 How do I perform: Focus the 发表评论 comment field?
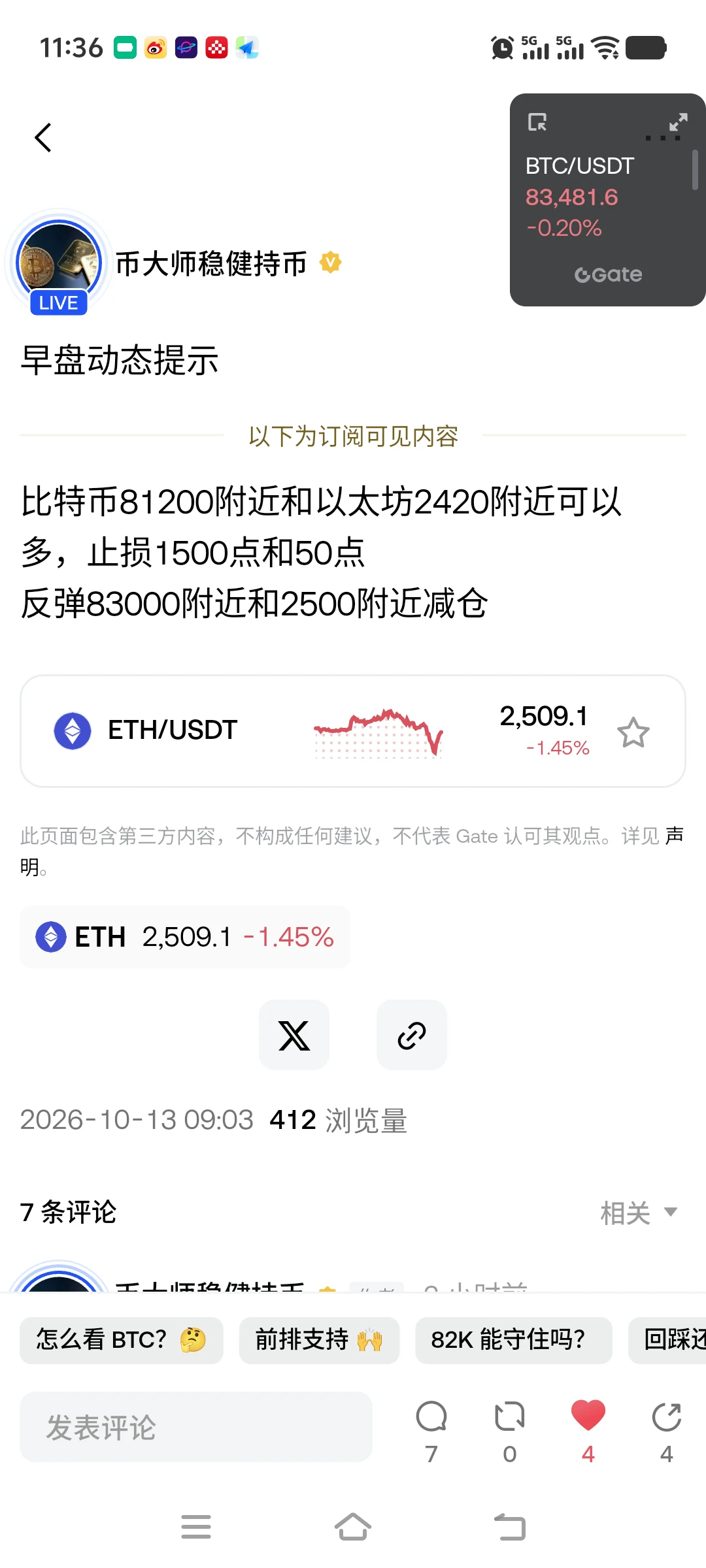click(196, 1427)
